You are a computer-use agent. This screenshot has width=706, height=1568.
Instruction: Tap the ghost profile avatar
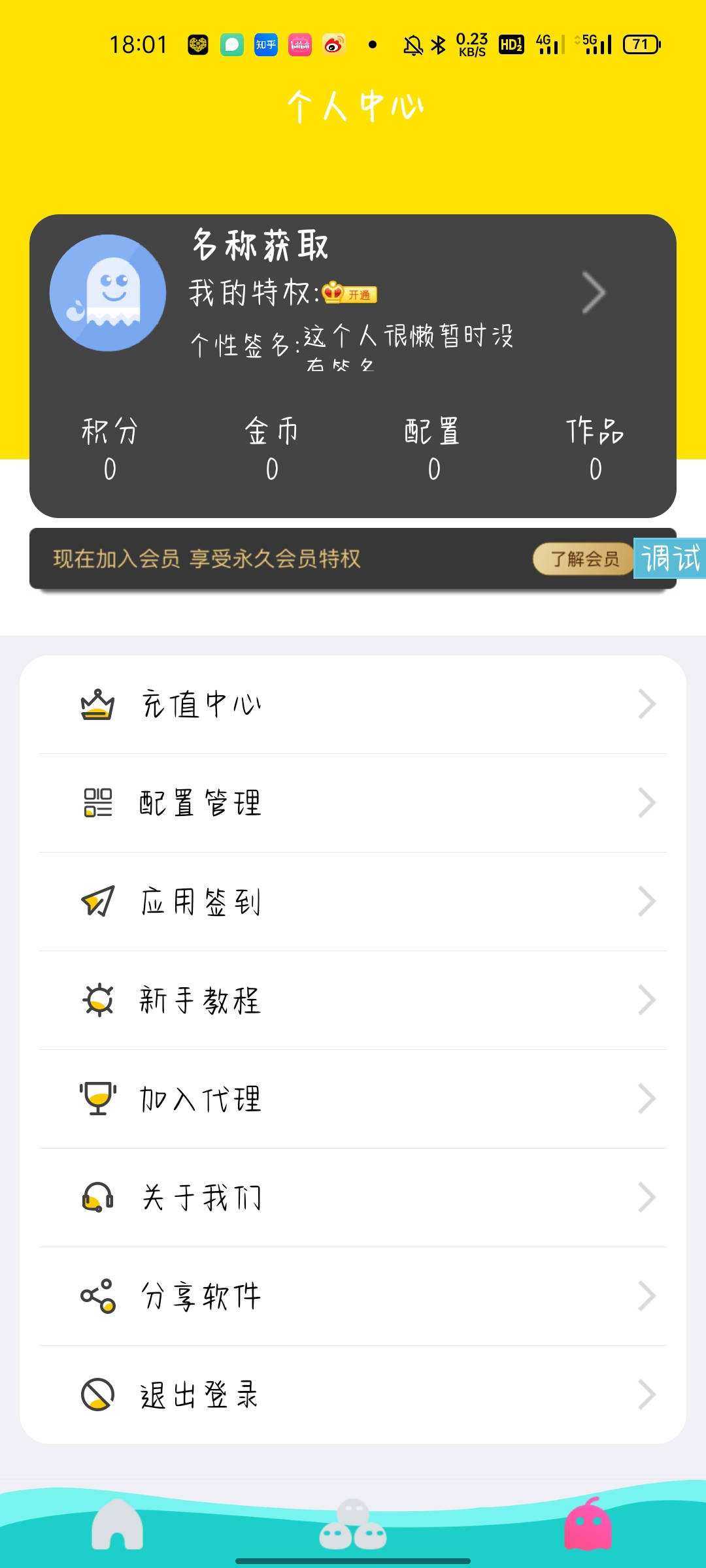[108, 293]
